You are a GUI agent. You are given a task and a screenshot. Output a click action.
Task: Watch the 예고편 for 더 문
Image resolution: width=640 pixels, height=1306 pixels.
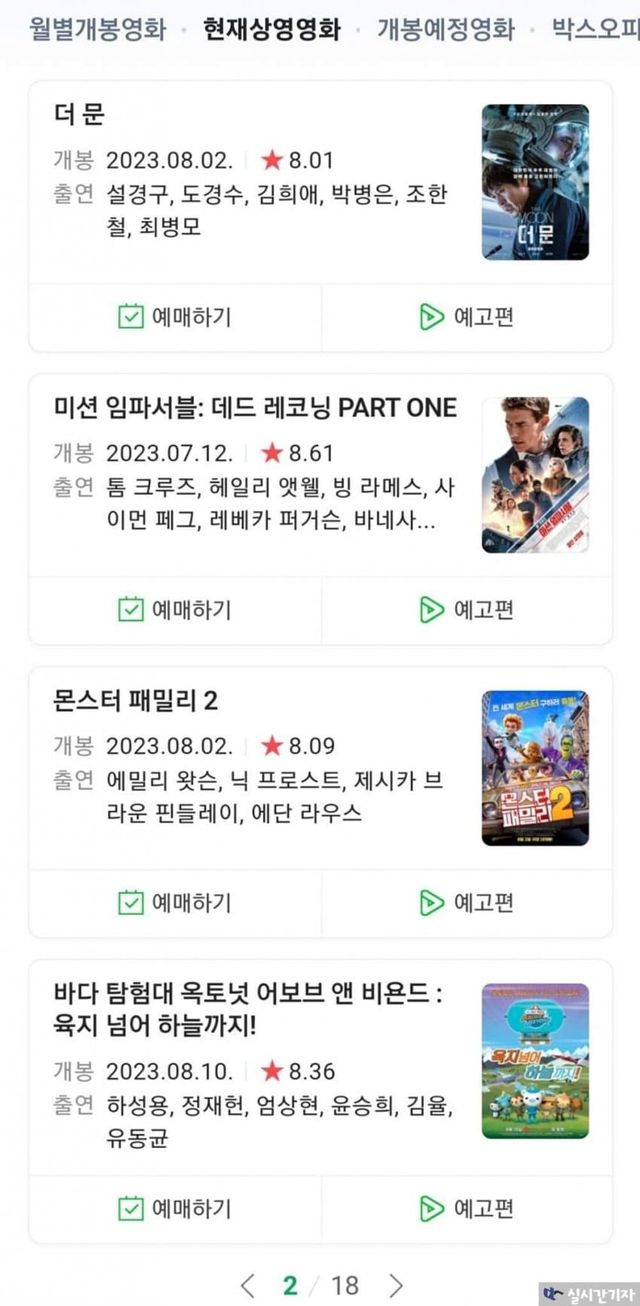466,317
